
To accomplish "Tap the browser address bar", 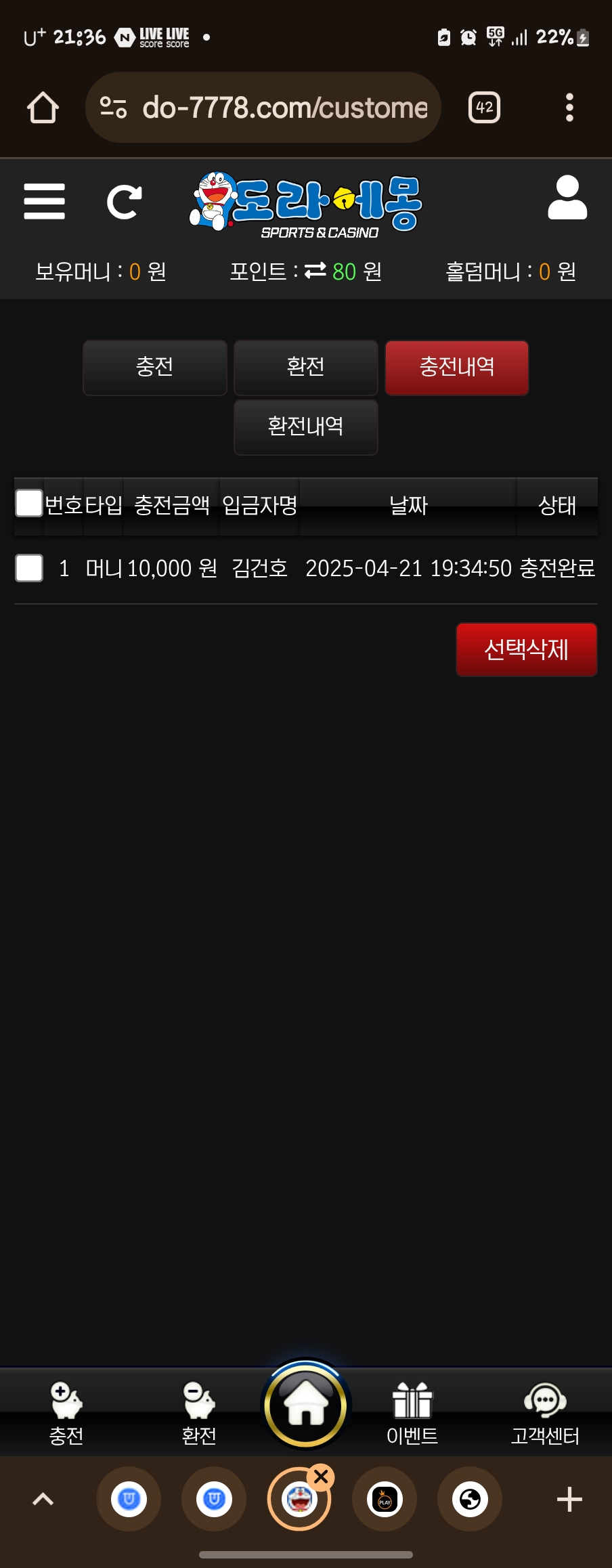I will click(x=284, y=108).
